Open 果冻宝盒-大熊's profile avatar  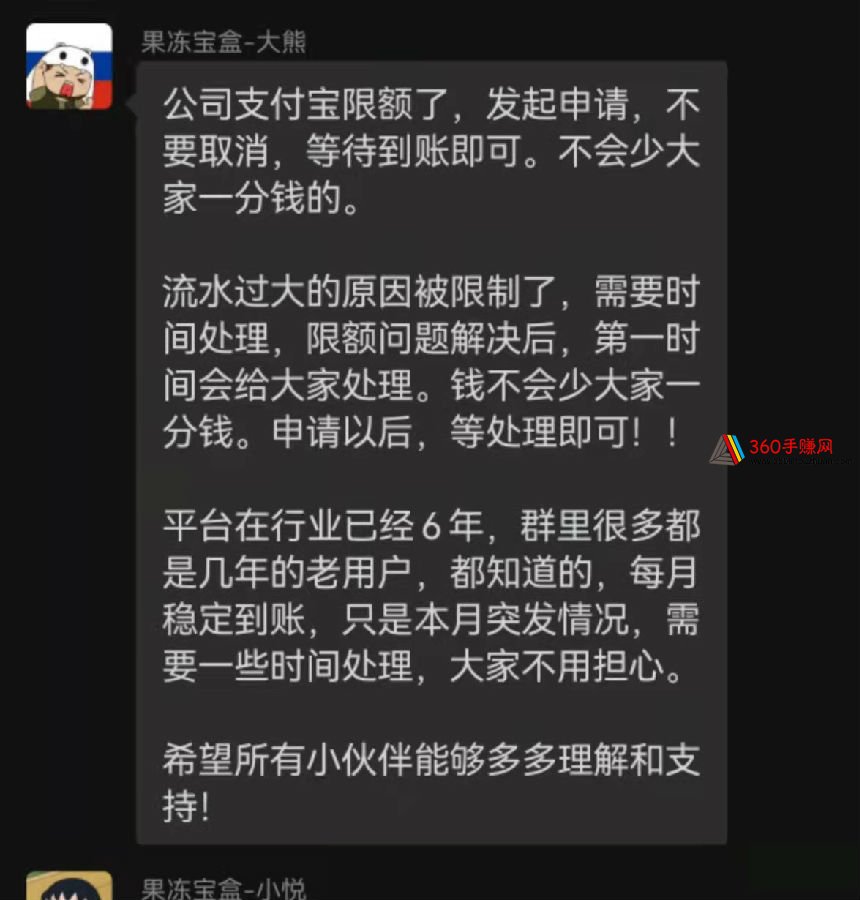(x=69, y=66)
